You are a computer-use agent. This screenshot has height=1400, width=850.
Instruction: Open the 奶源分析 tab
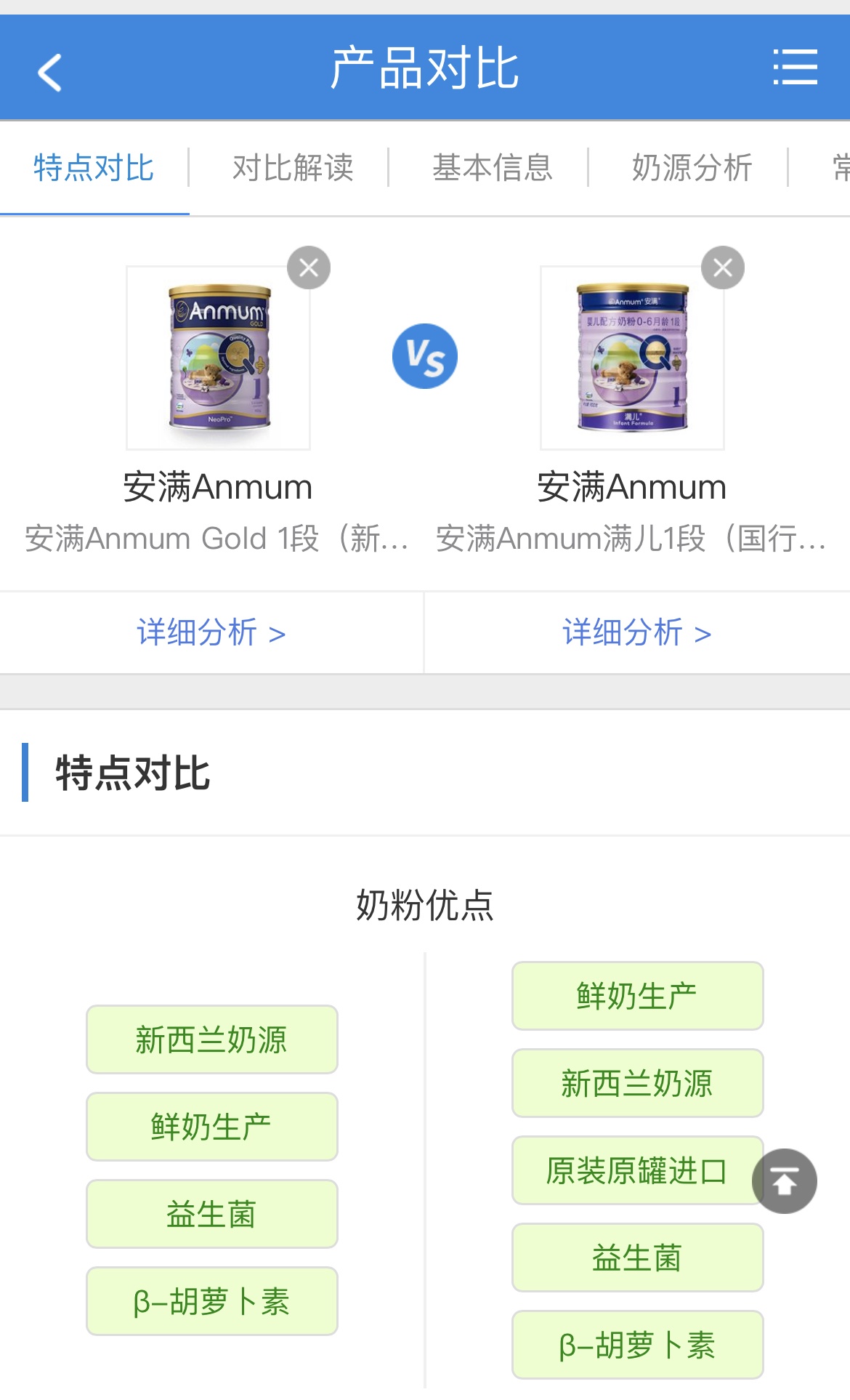click(x=692, y=168)
